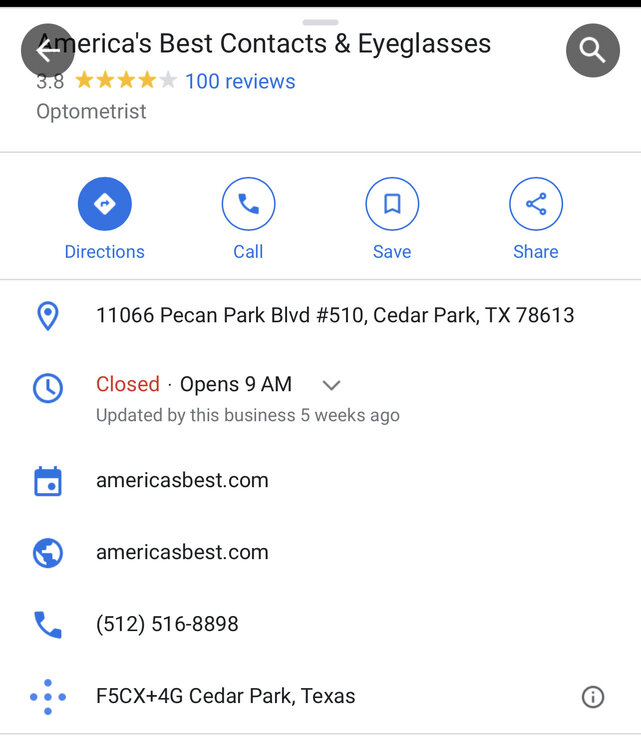
Task: Expand the opening hours chevron
Action: click(332, 385)
